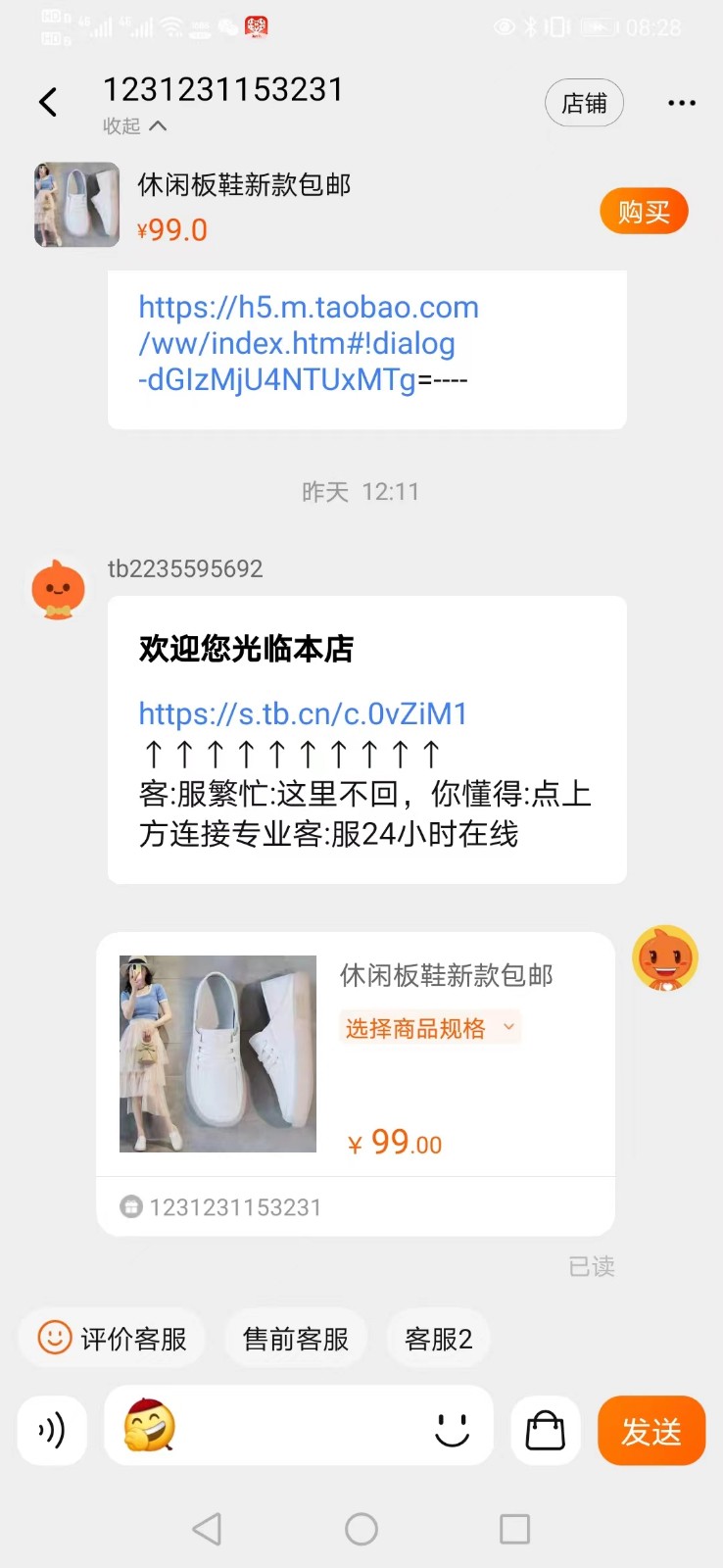Screen dimensions: 723x1568
Task: Switch to the 店铺 shop page
Action: pyautogui.click(x=584, y=102)
